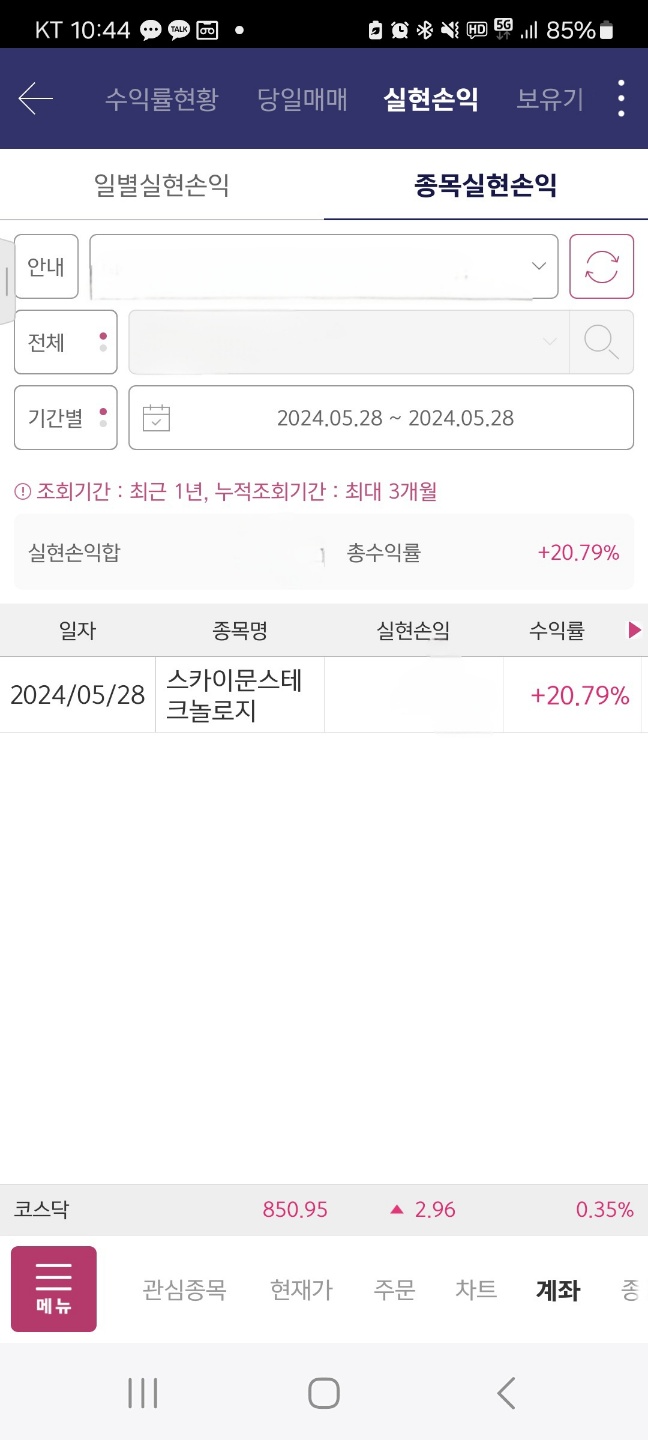Open stock search magnifier icon
Screen dimensions: 648x1440
tap(601, 342)
